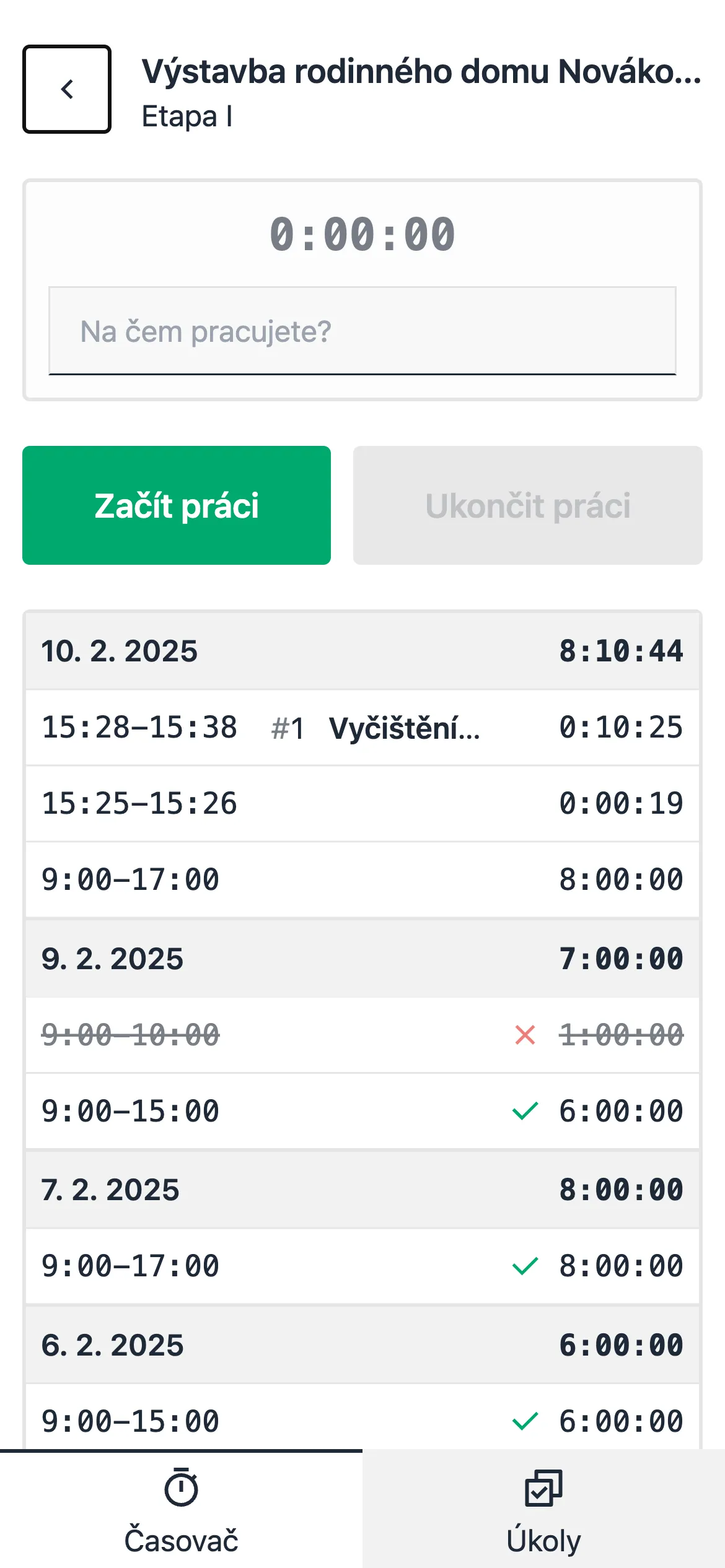Open the 9:00–17:00 entry from 7. 2. 2025
The image size is (725, 1568).
362,1266
